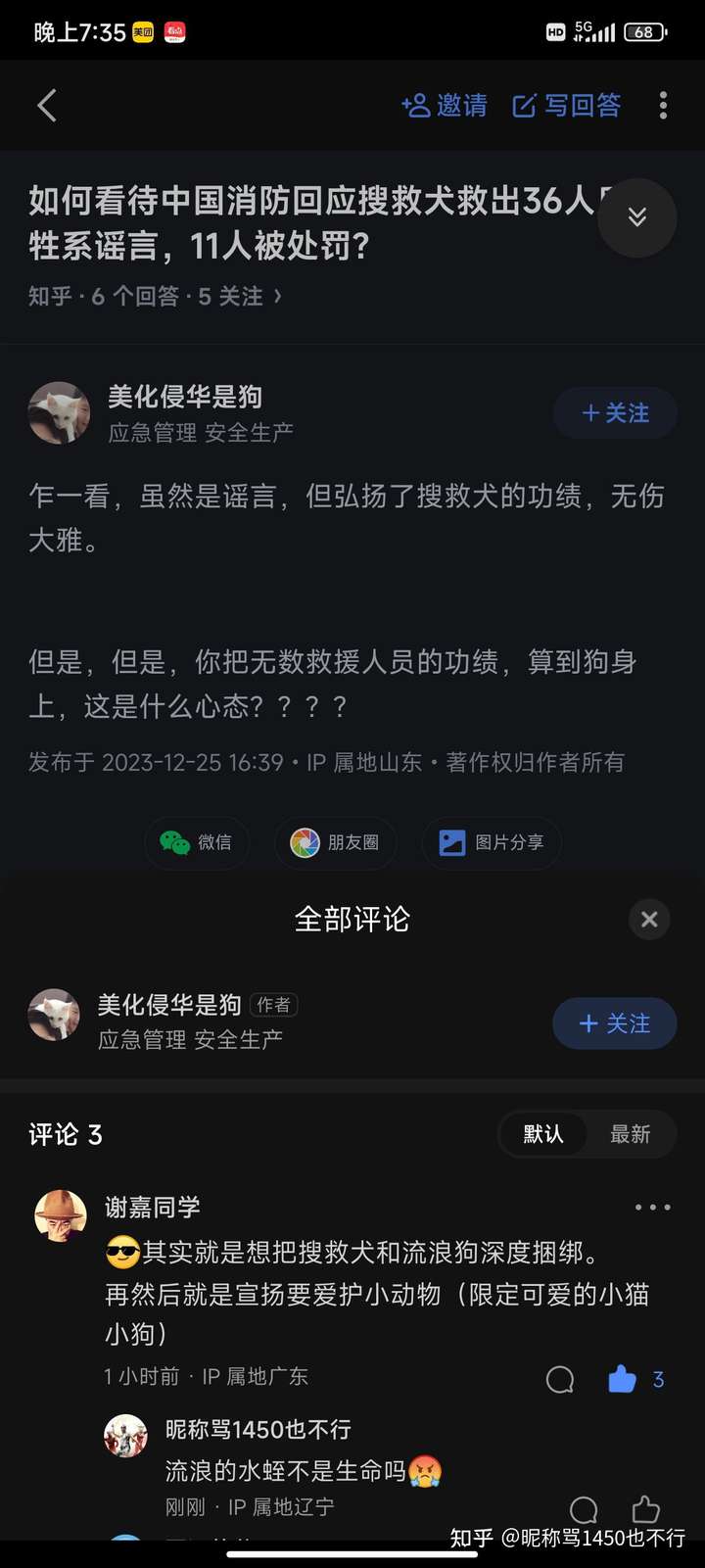This screenshot has width=705, height=1568.
Task: Open more options on 谢嘉同学's comment
Action: click(652, 1208)
